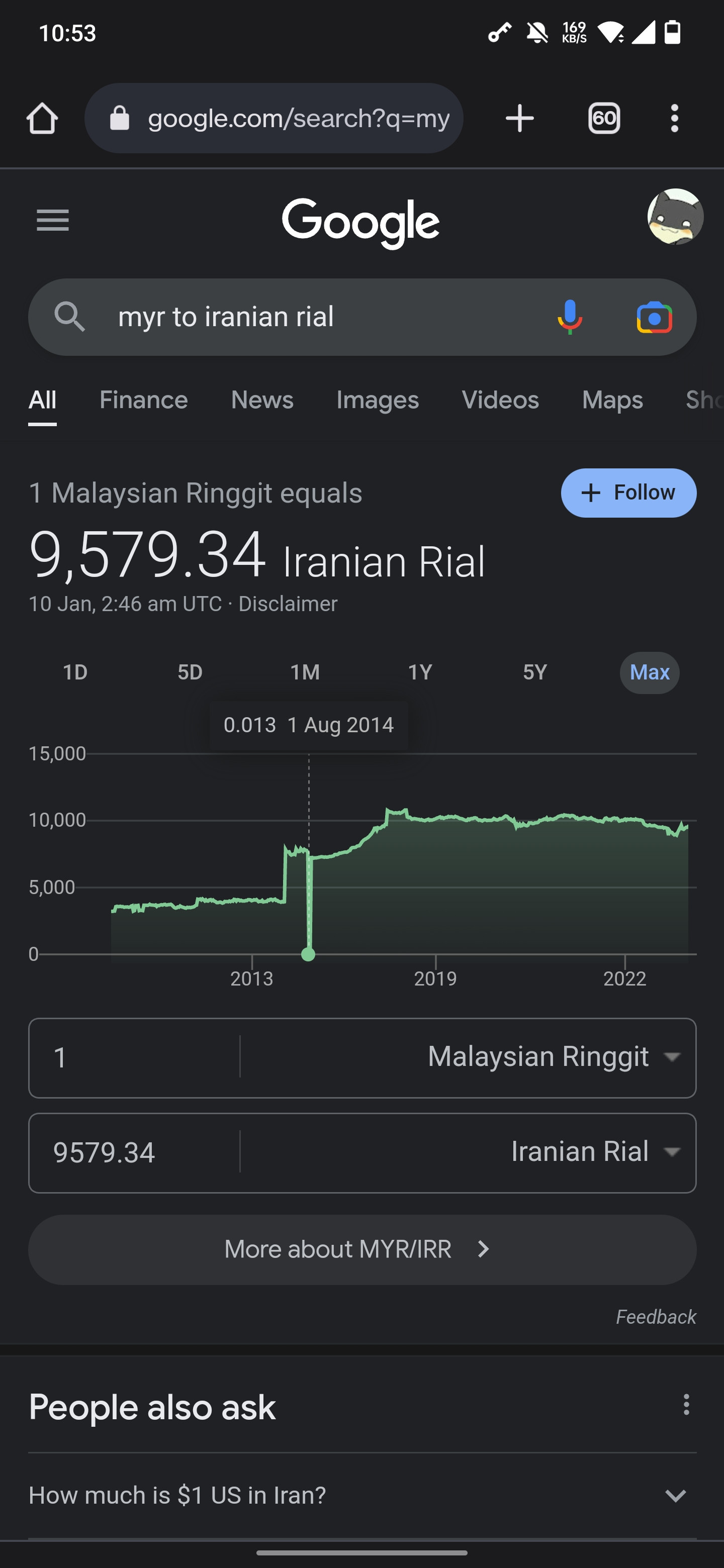
Task: Open the Disclaimer link
Action: tap(288, 604)
